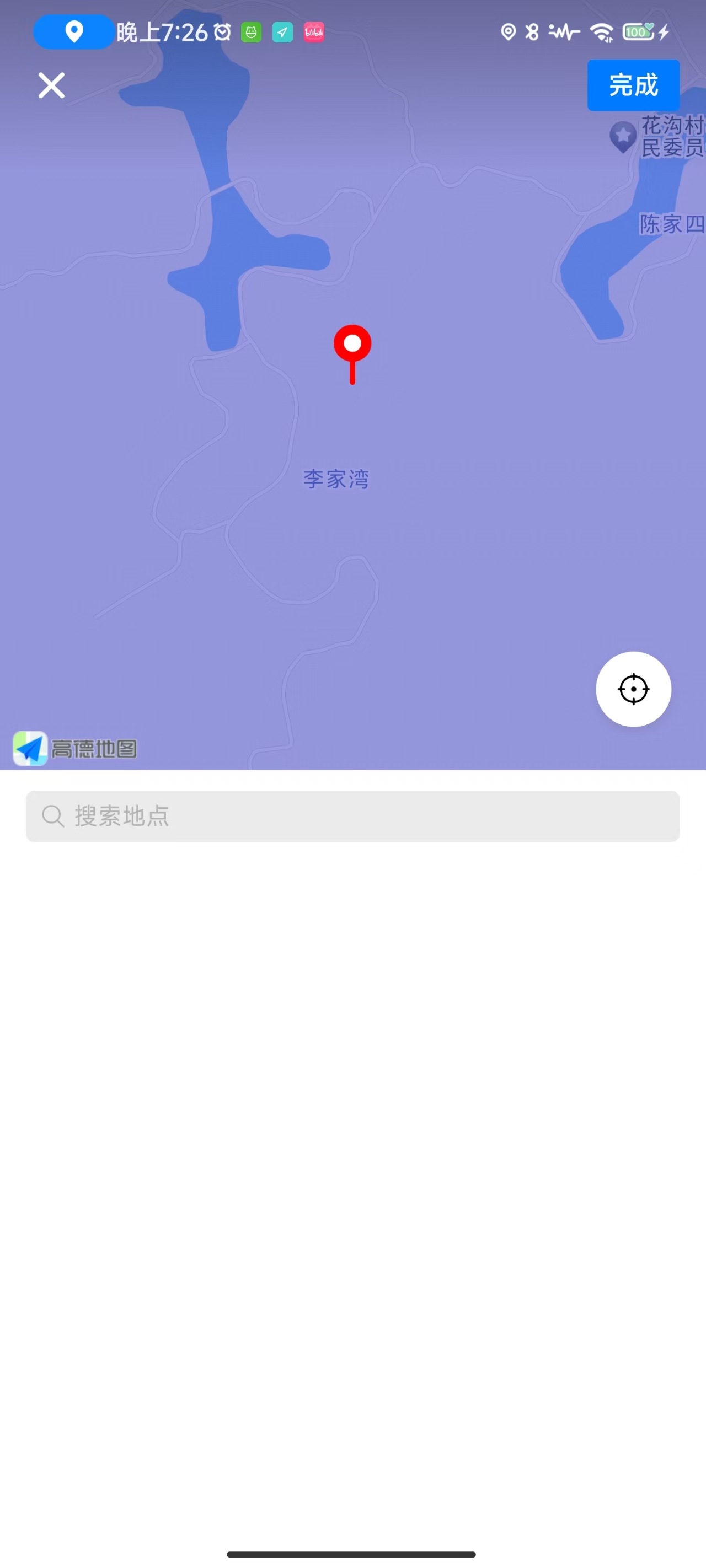
Task: Select the 花沟村民委员 marker on the map
Action: (623, 136)
